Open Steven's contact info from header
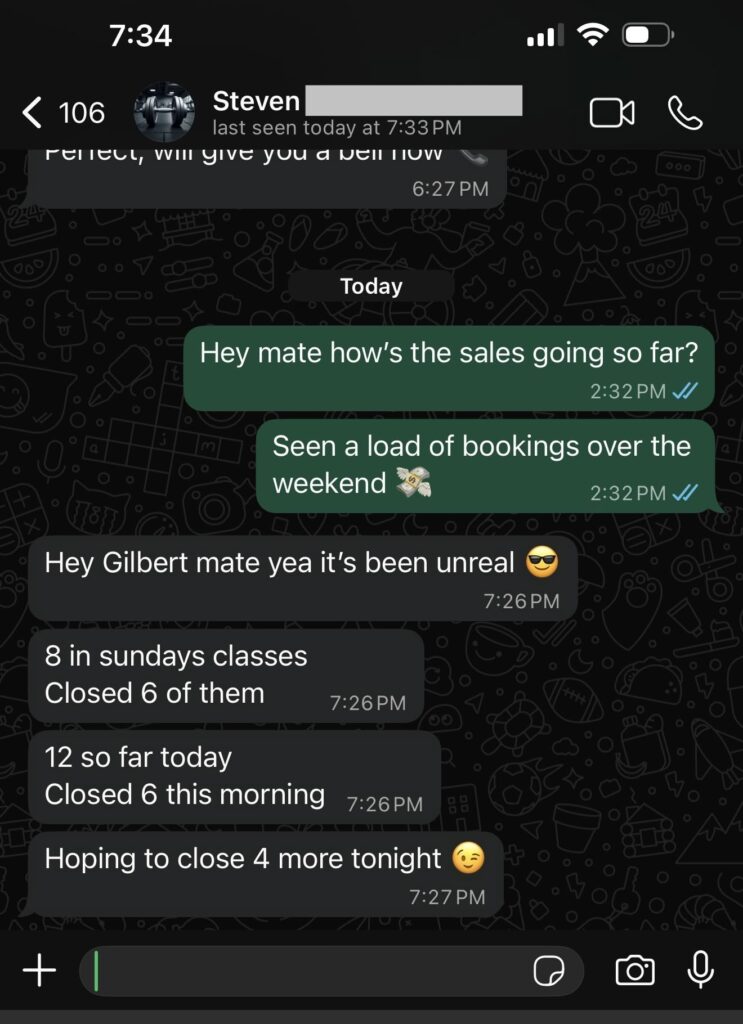 click(x=336, y=112)
